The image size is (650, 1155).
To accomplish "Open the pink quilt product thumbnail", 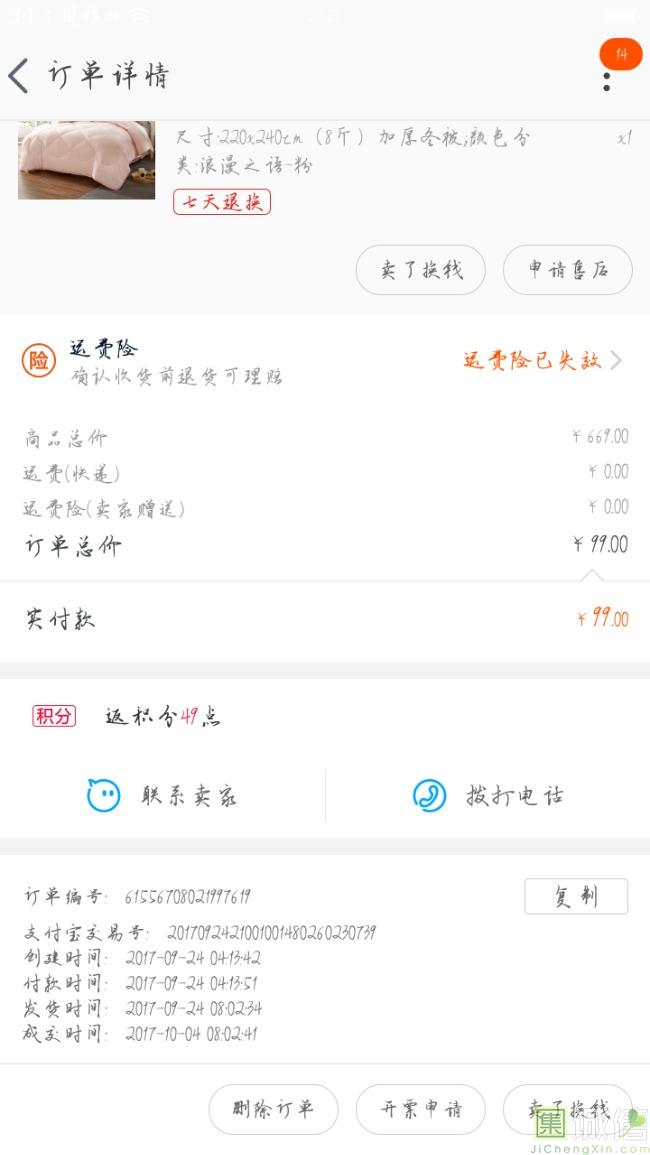I will point(86,160).
